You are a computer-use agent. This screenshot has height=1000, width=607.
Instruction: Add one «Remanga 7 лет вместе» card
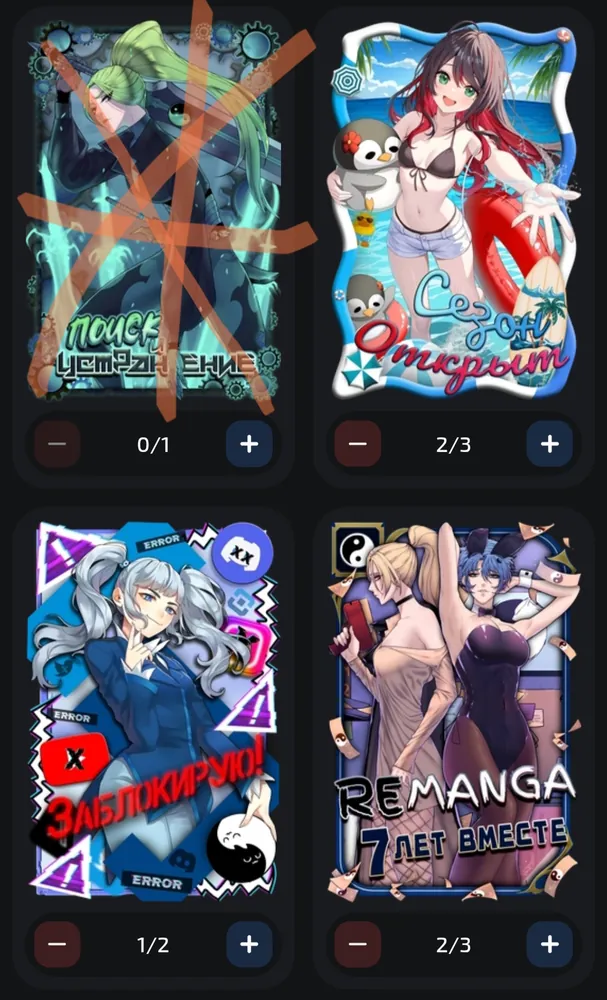[x=549, y=944]
